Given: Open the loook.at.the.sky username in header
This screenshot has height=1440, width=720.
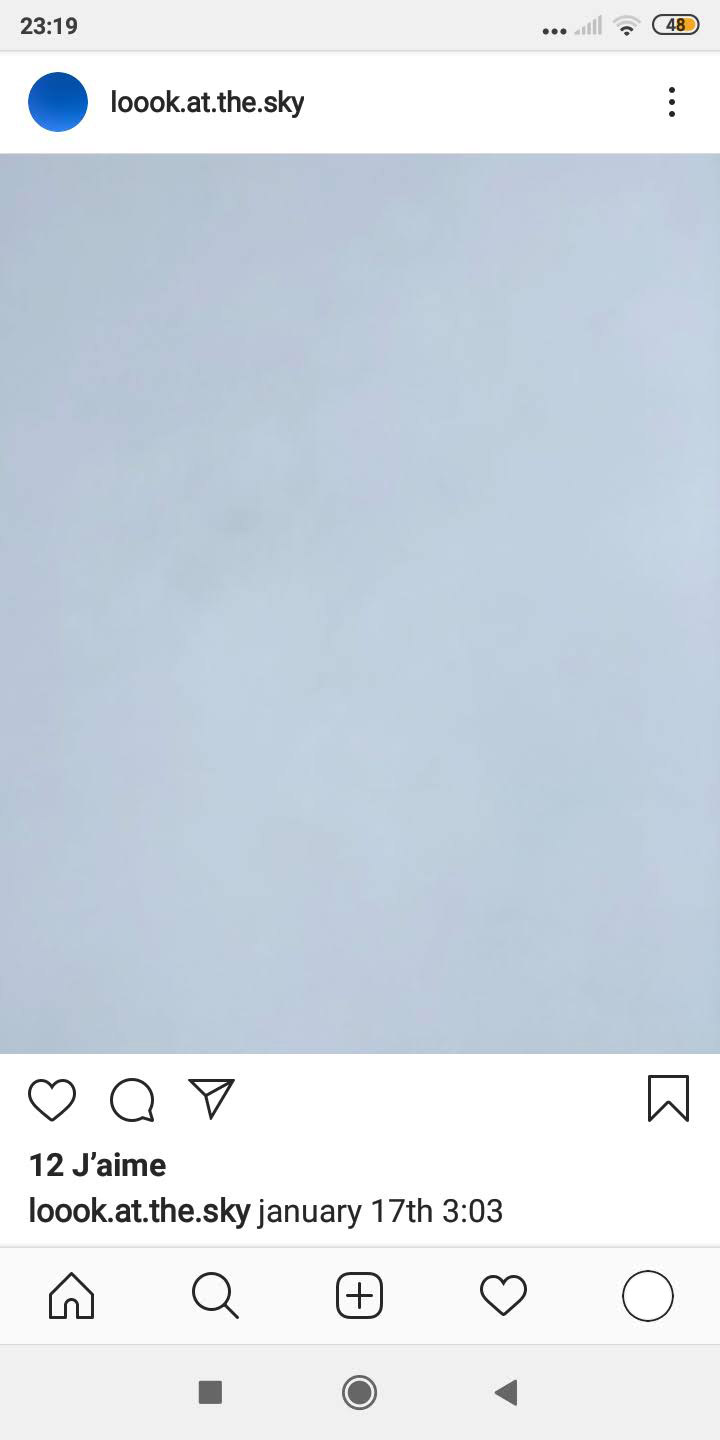Looking at the screenshot, I should pos(207,102).
